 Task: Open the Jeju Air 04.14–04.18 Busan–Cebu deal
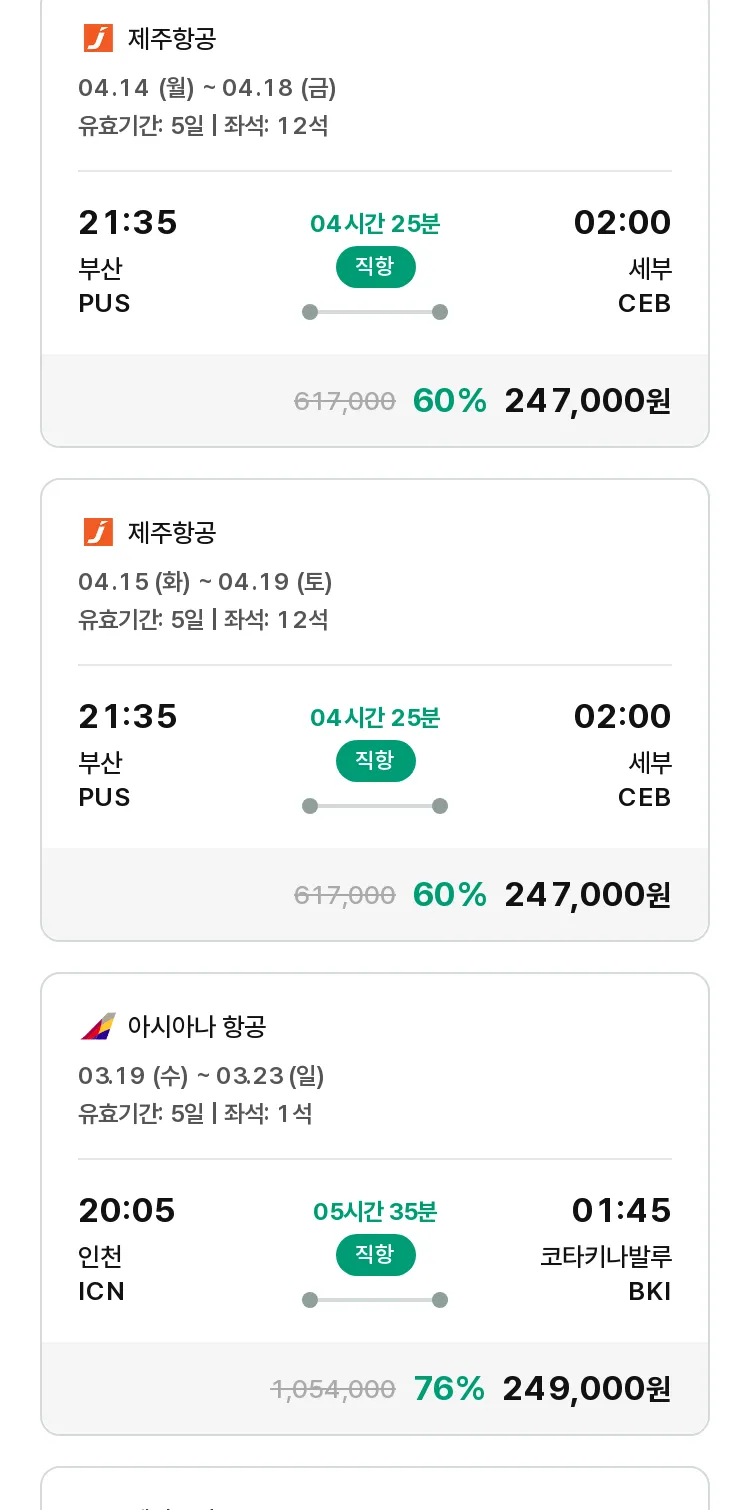coord(375,220)
